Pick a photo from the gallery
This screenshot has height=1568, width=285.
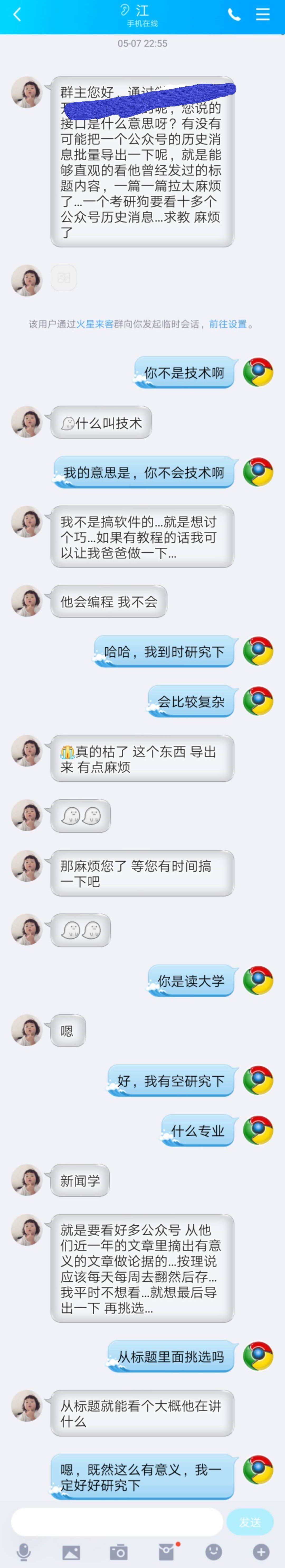(71, 1552)
